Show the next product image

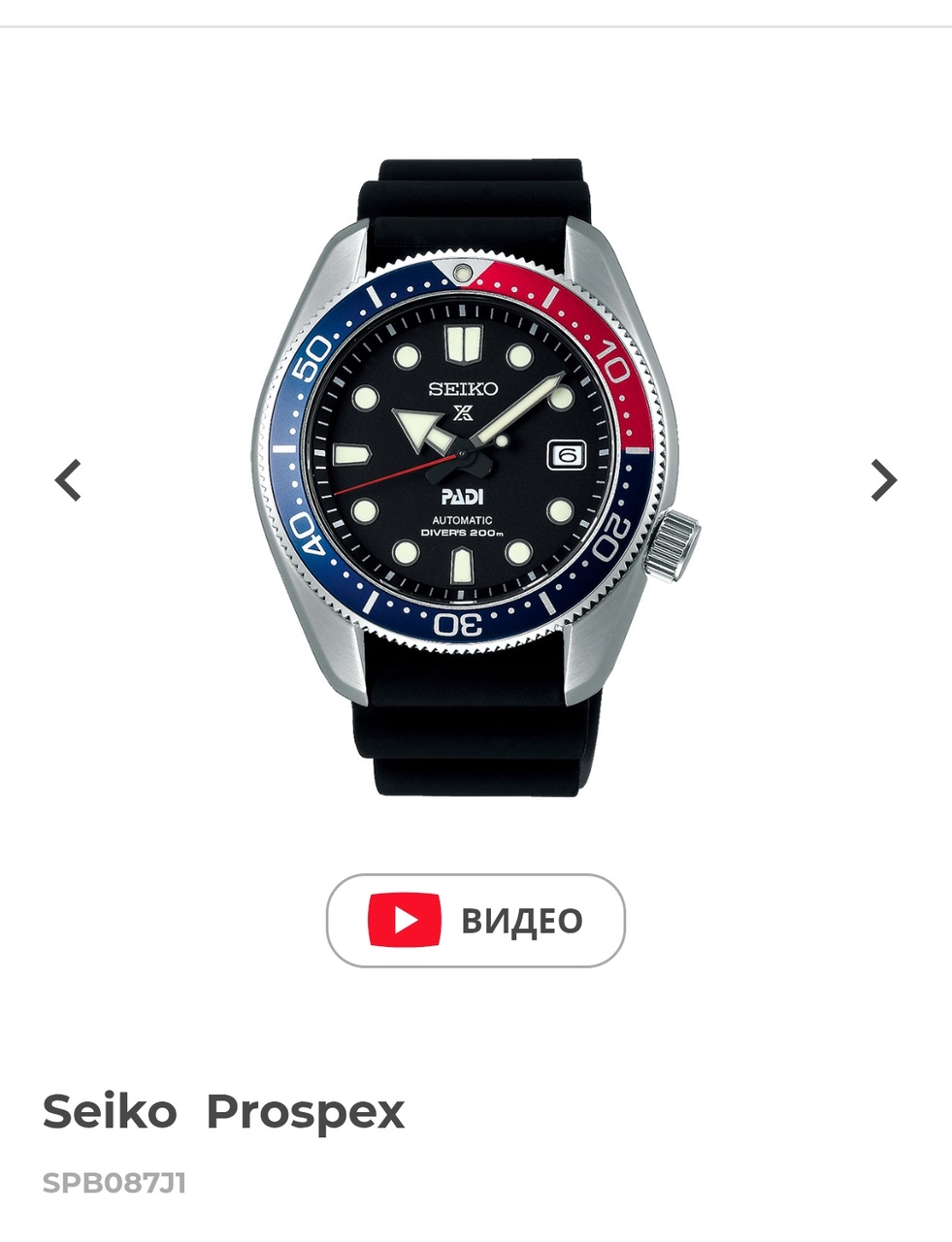click(x=883, y=480)
